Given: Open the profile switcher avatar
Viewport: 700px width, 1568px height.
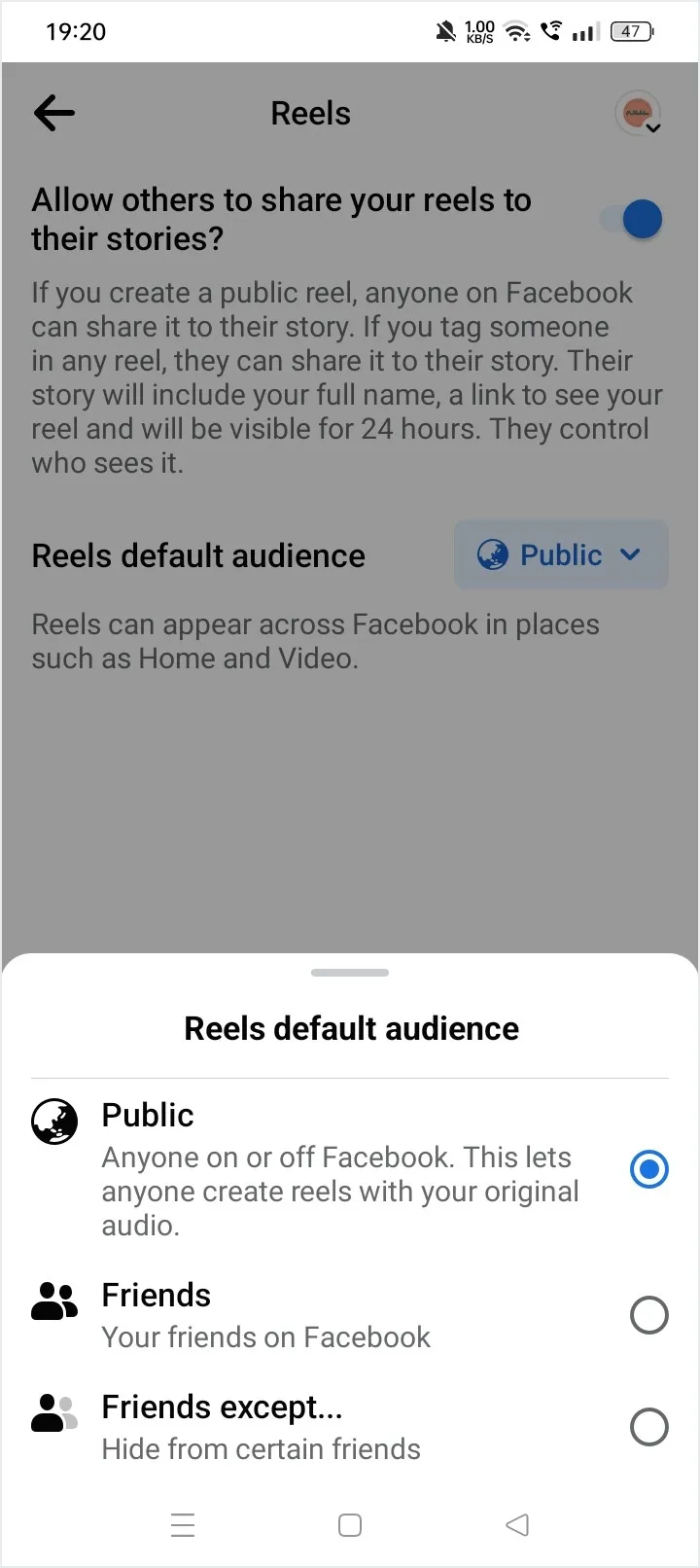Looking at the screenshot, I should 638,114.
